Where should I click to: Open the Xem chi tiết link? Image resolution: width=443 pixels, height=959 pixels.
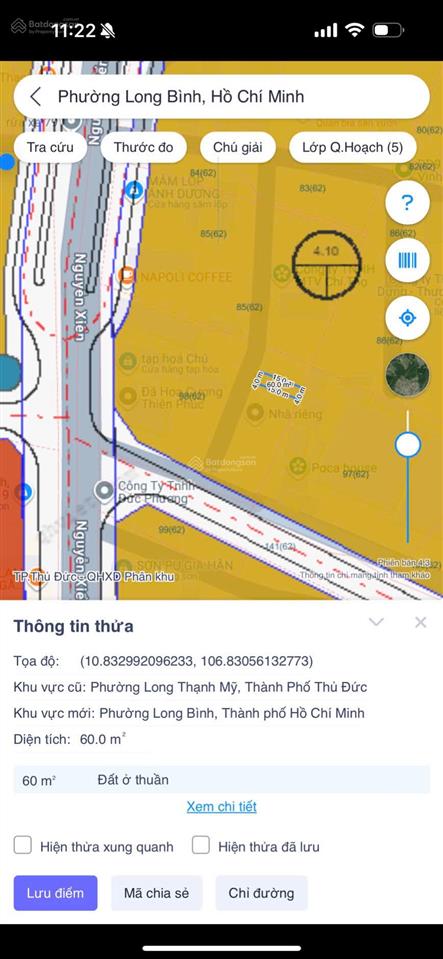222,807
